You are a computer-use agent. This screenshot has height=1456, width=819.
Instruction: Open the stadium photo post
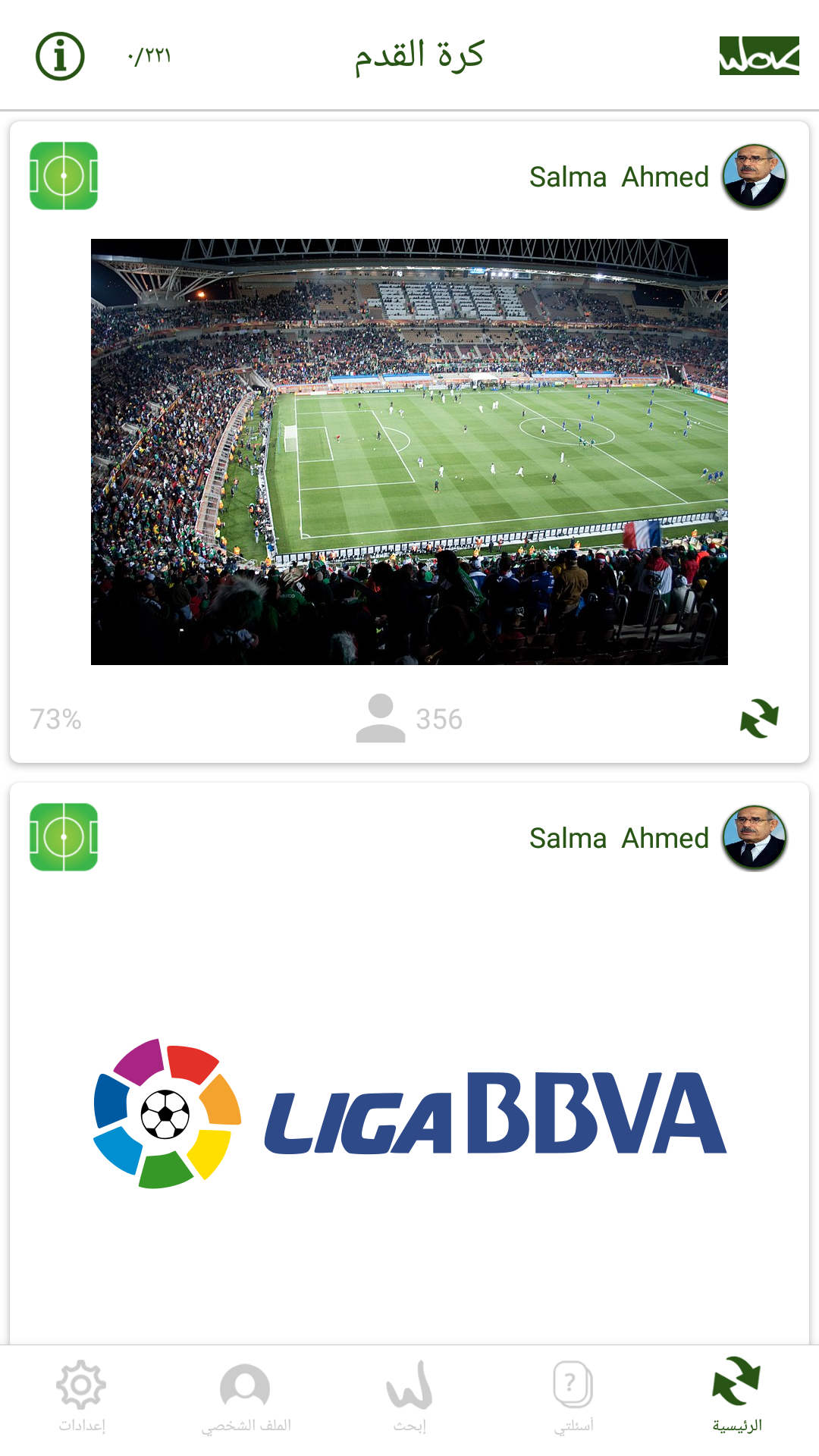(x=409, y=452)
